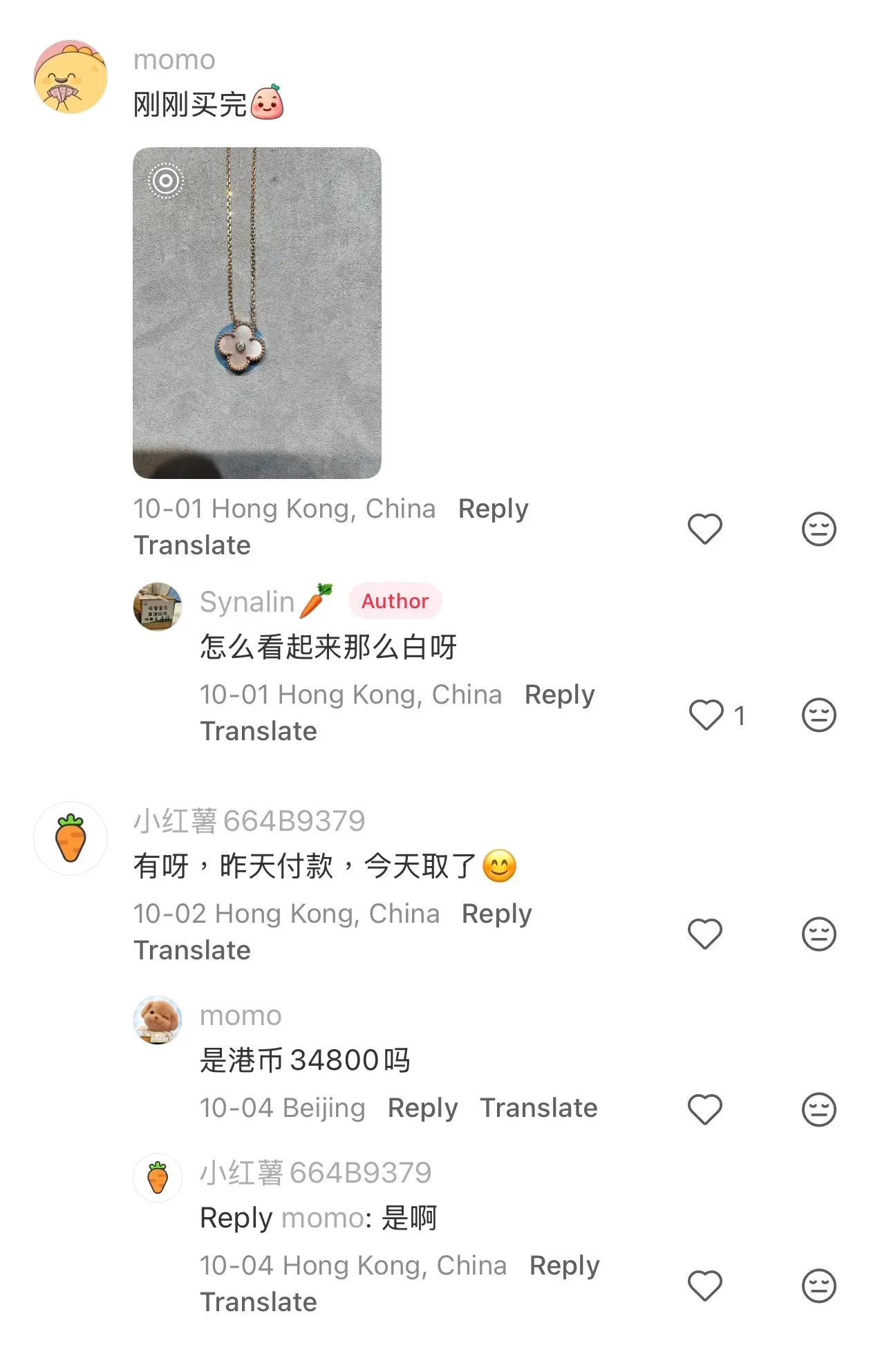Like momo's comment 是港币34800吗
Viewport: 871px width, 1372px height.
click(704, 1109)
